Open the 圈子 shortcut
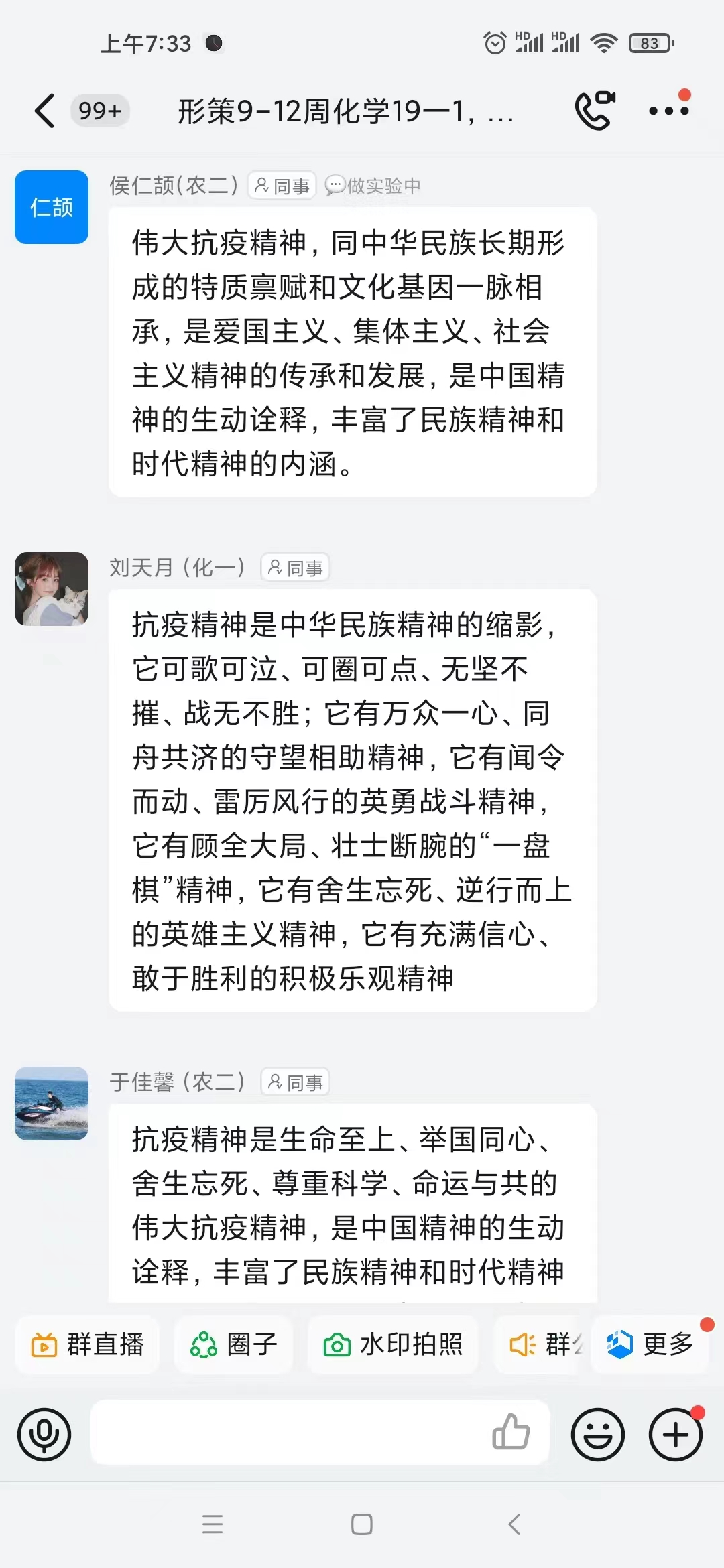Screen dimensions: 724x1568 coord(234,1344)
